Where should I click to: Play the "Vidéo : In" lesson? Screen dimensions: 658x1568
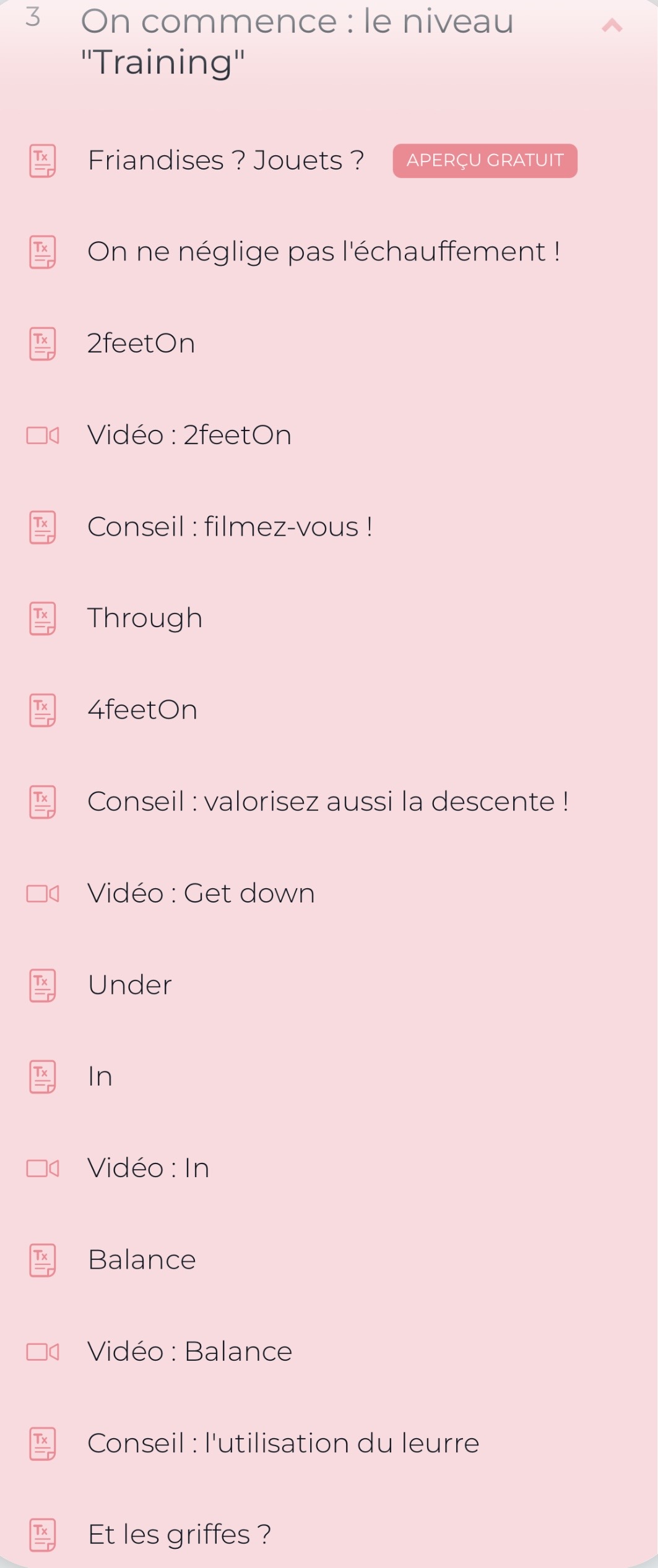[148, 1168]
